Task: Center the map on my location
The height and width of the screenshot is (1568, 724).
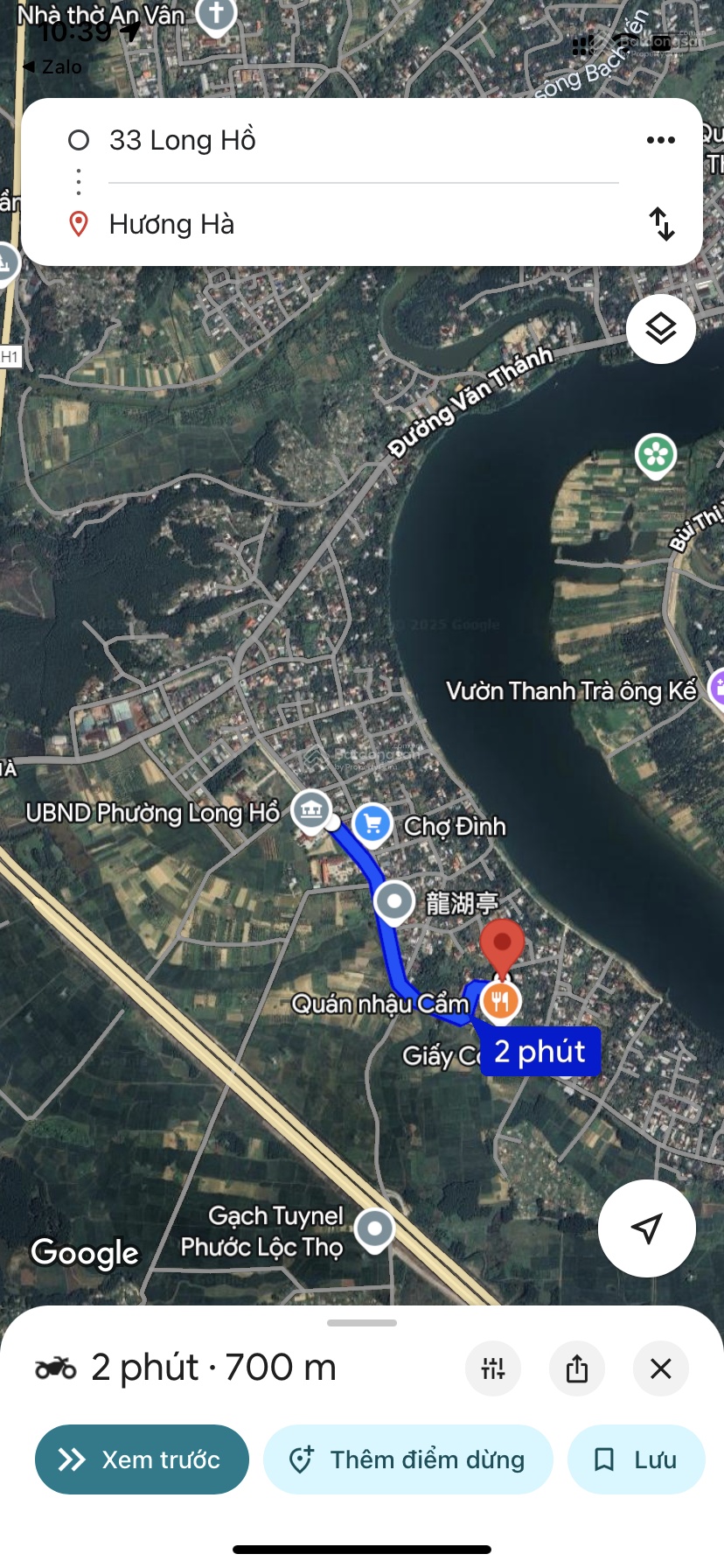Action: click(646, 1228)
